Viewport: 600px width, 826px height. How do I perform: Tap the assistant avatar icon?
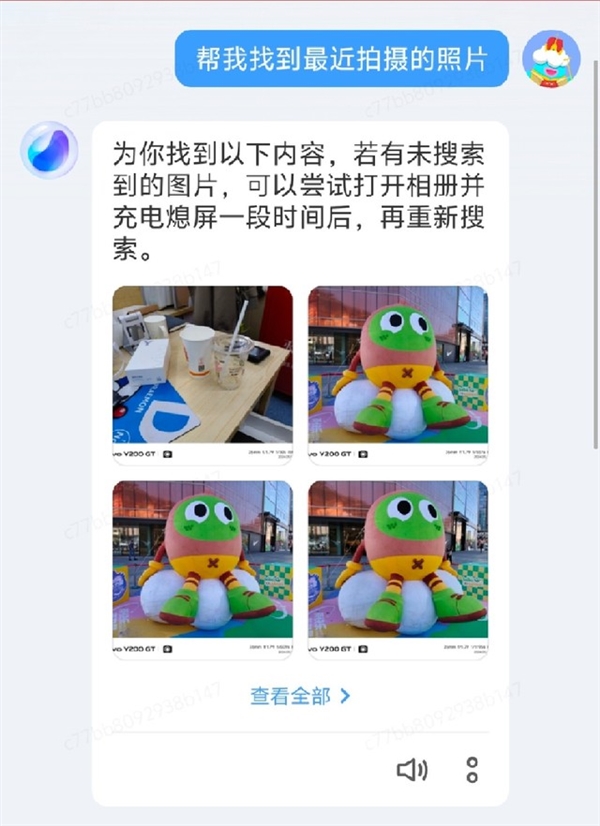(x=49, y=150)
